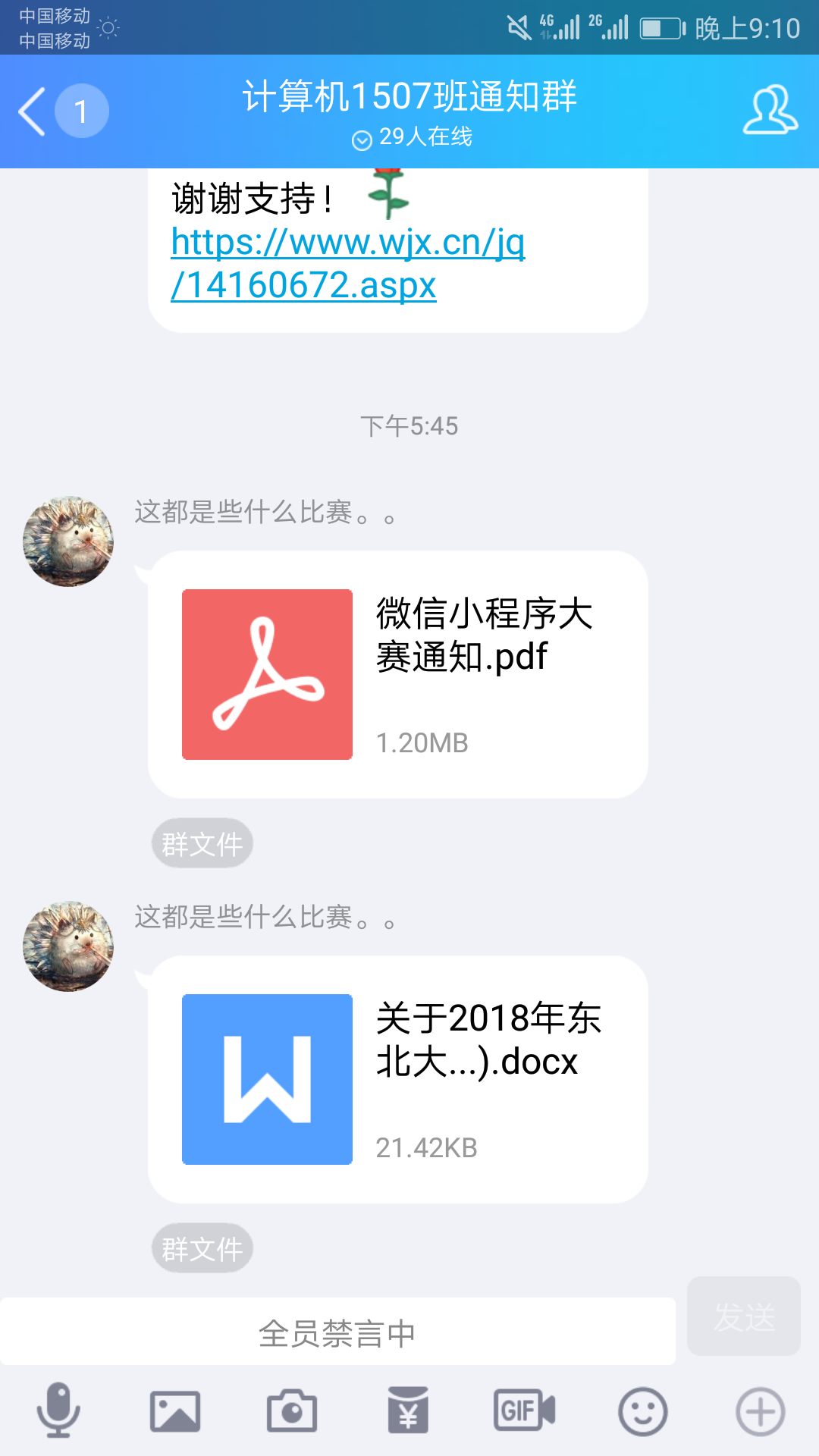
Task: Open more options plus icon
Action: point(760,1411)
